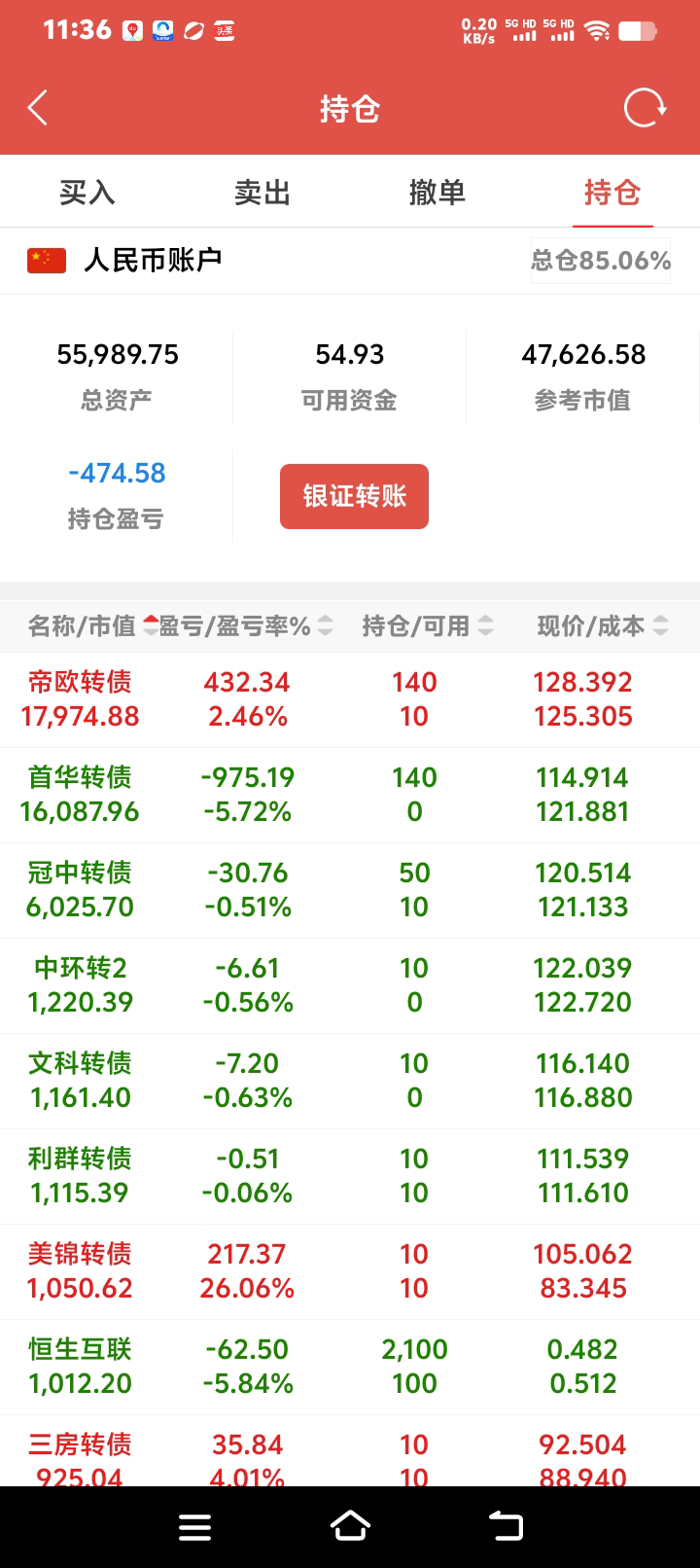Open the system recent apps menu
The image size is (700, 1568).
tap(194, 1526)
